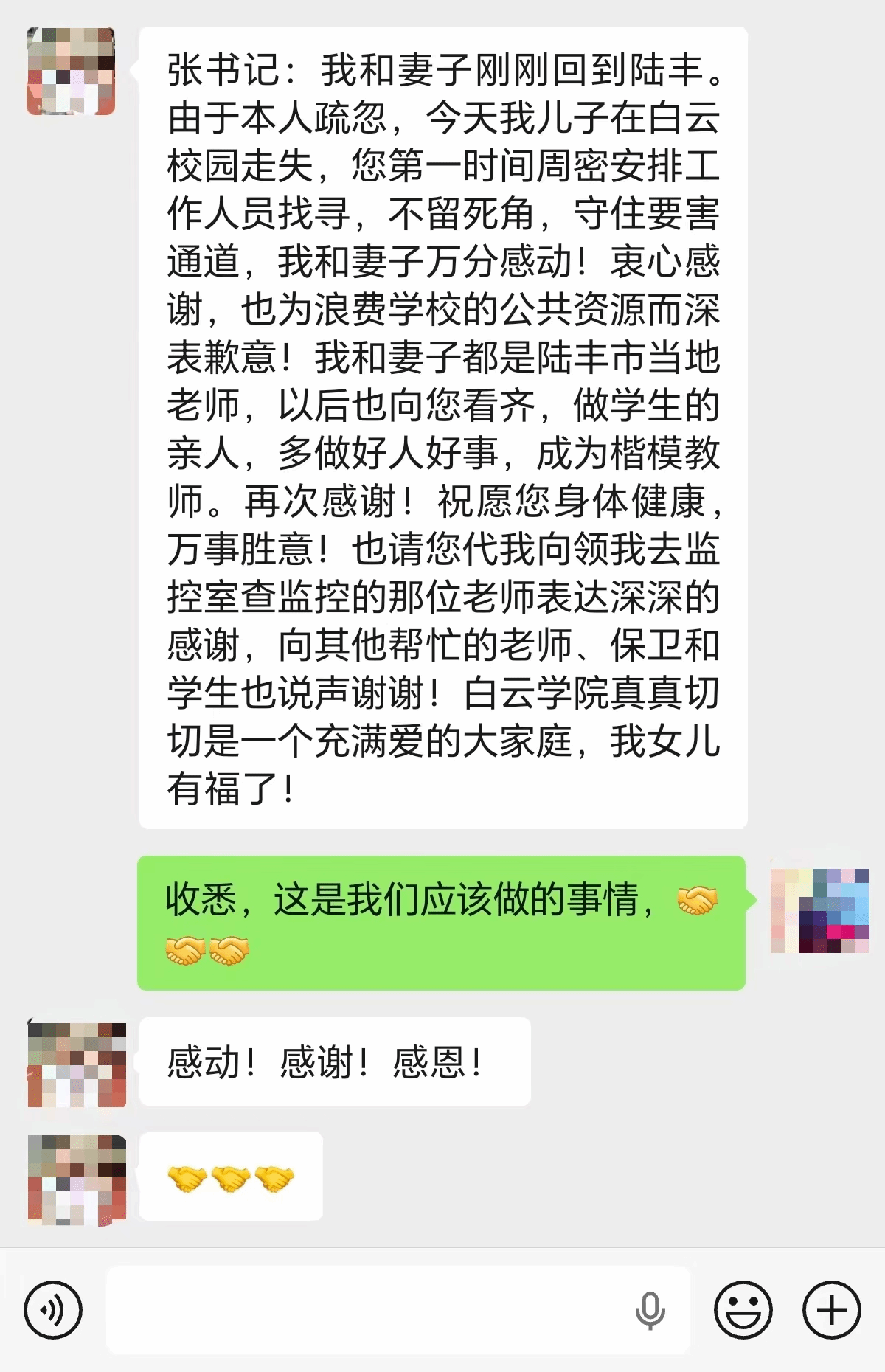The width and height of the screenshot is (885, 1372).
Task: Open the plus attachments menu
Action: click(832, 1310)
